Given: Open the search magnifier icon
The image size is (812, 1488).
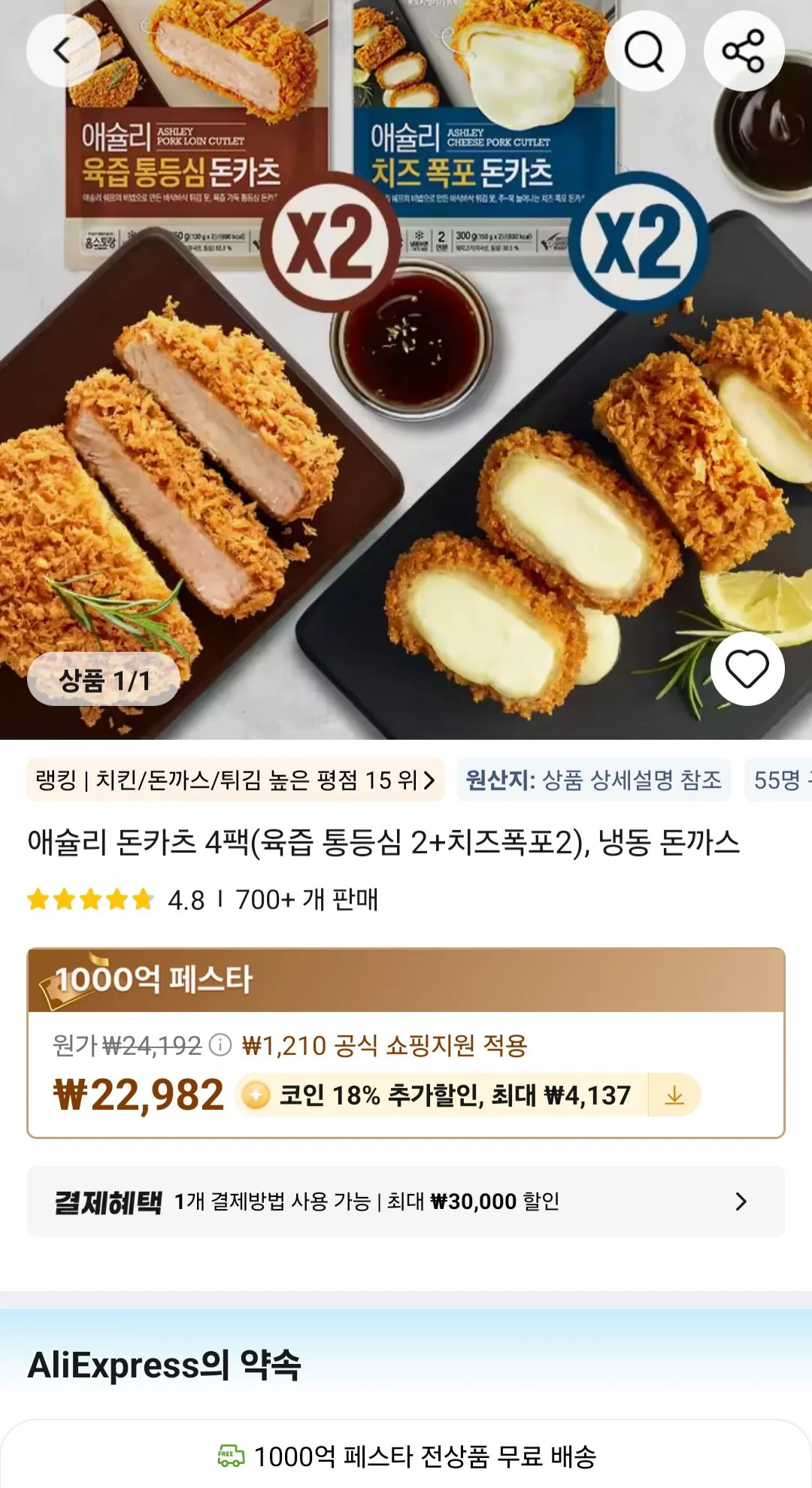Looking at the screenshot, I should coord(645,49).
